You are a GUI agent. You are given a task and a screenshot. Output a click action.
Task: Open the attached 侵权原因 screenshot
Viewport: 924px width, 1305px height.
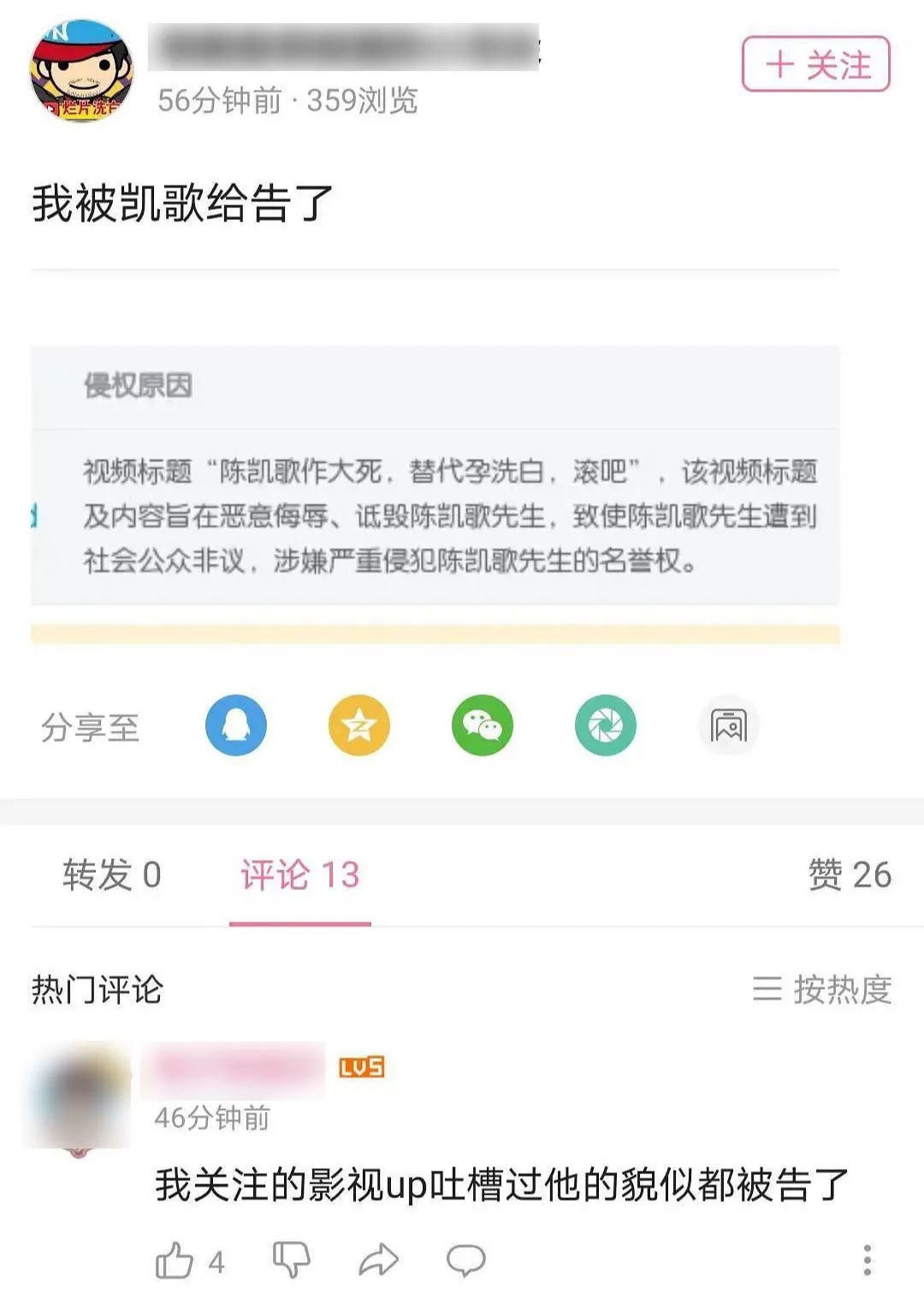point(435,476)
